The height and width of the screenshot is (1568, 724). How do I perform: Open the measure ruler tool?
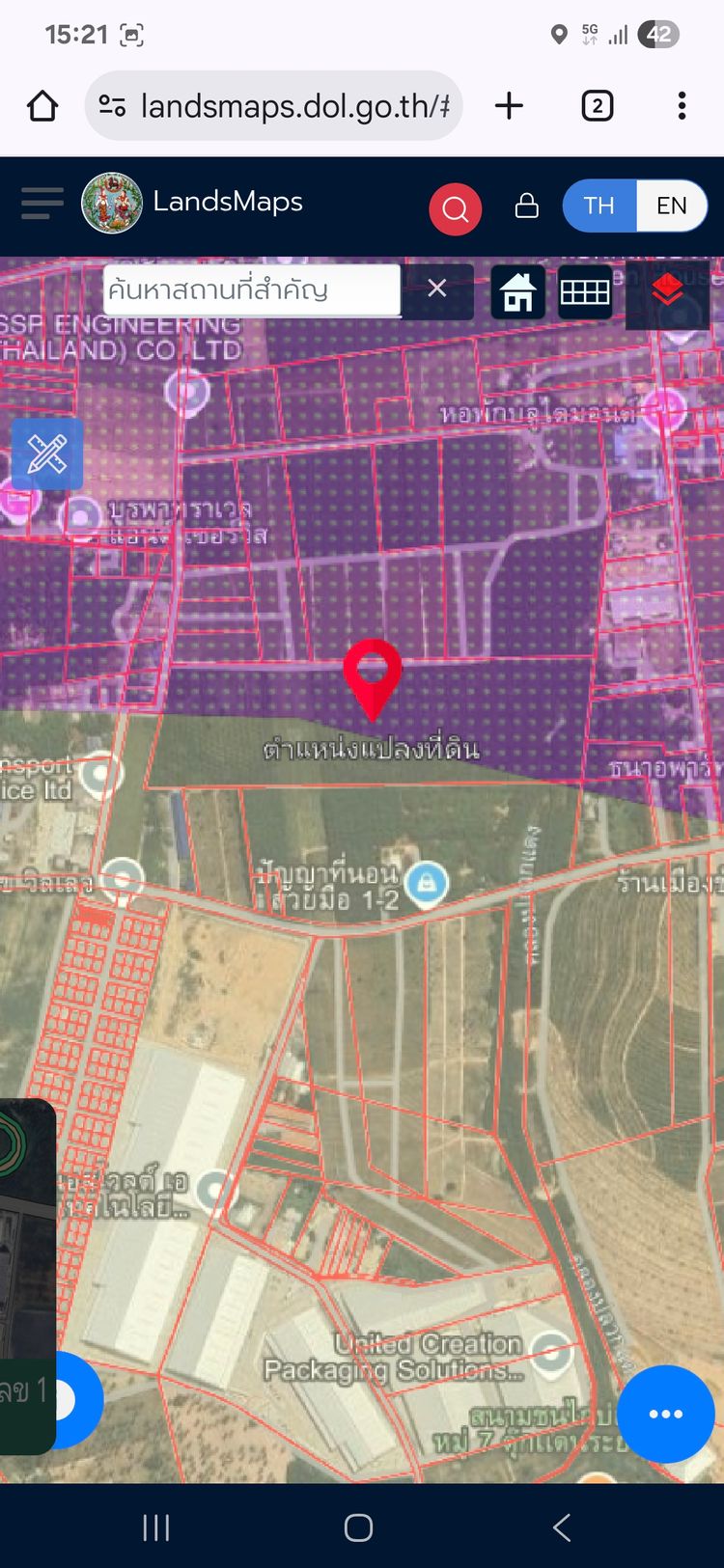pos(46,454)
